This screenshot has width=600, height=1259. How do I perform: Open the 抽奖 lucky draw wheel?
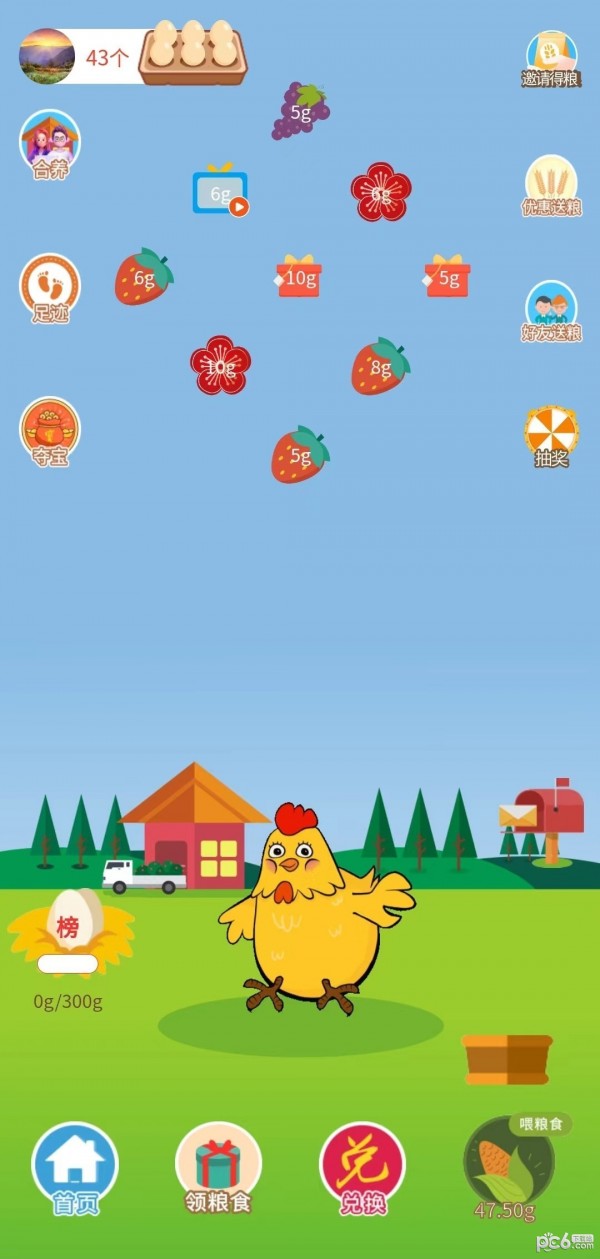click(x=551, y=436)
